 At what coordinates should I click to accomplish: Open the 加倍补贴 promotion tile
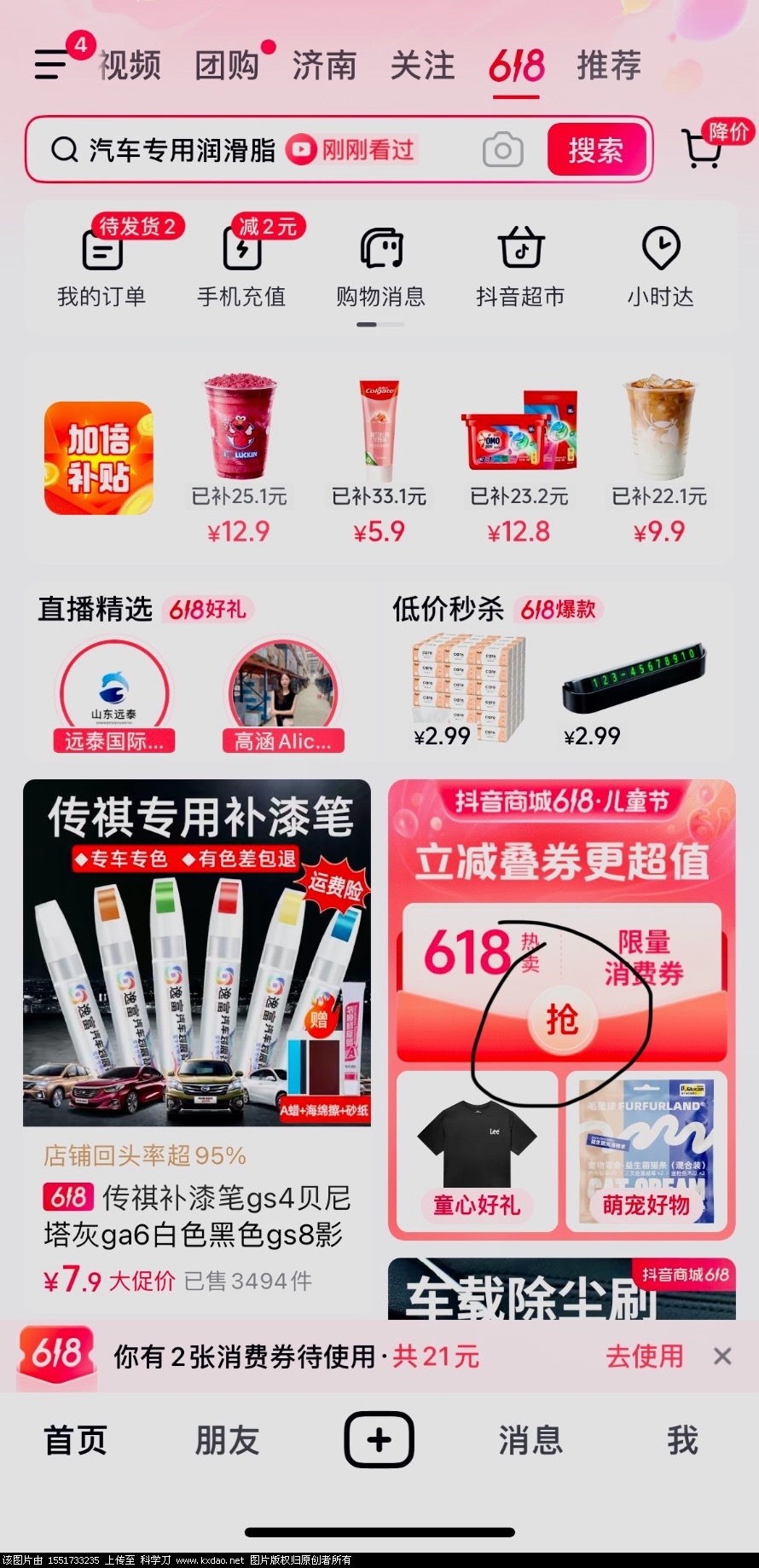coord(99,458)
